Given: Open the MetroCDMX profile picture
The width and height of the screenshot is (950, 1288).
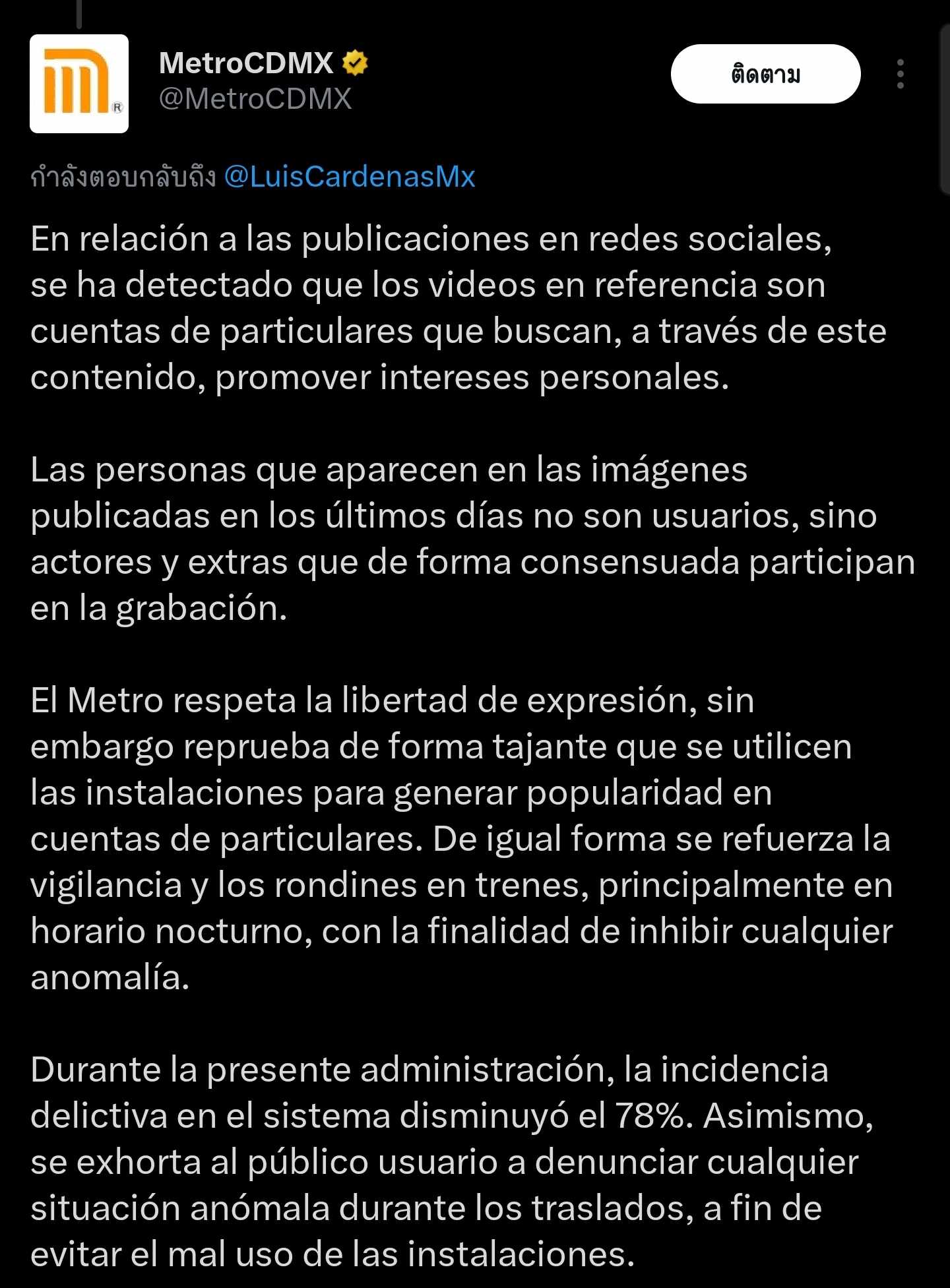Looking at the screenshot, I should [x=79, y=84].
